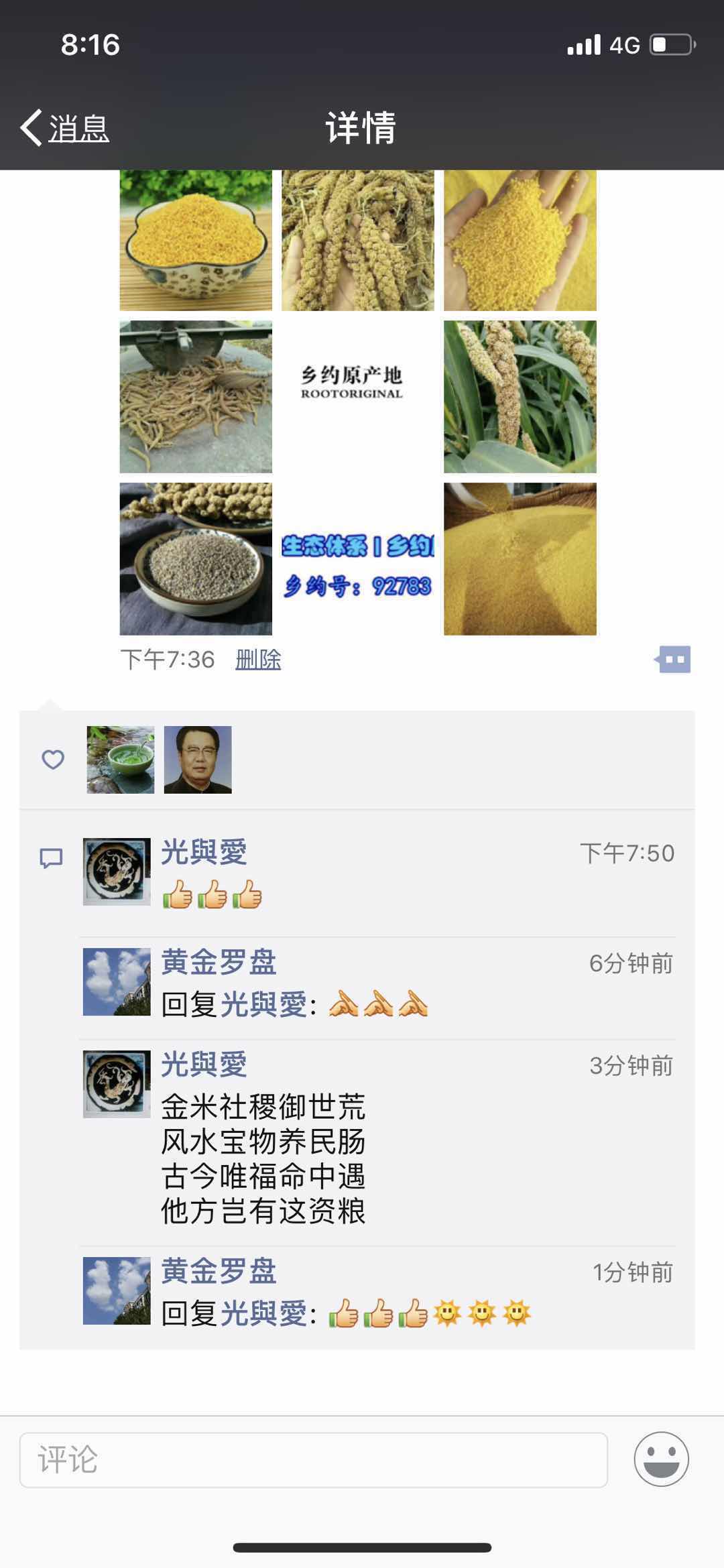Go back to 消息 list
The width and height of the screenshot is (724, 1568).
coord(65,127)
